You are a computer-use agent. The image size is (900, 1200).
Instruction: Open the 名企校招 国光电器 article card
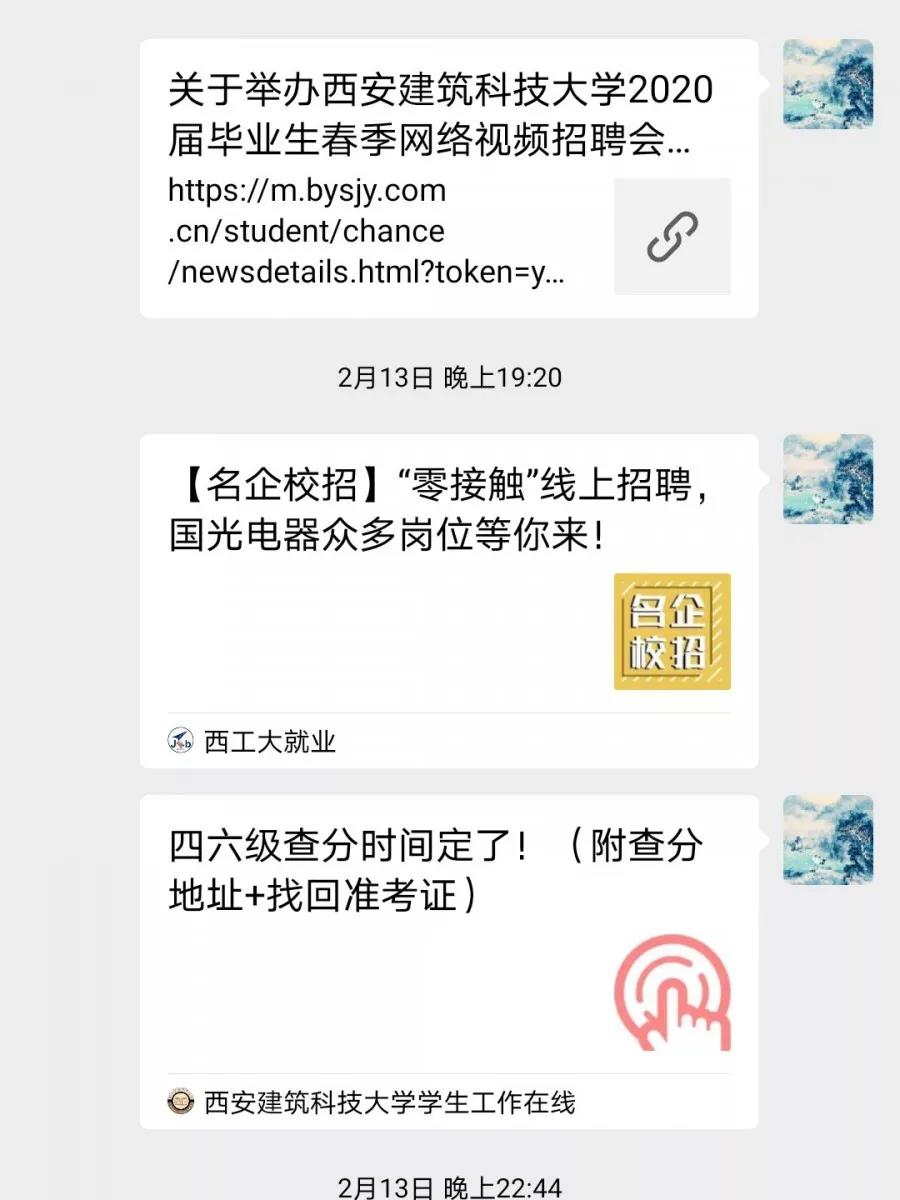pyautogui.click(x=448, y=600)
